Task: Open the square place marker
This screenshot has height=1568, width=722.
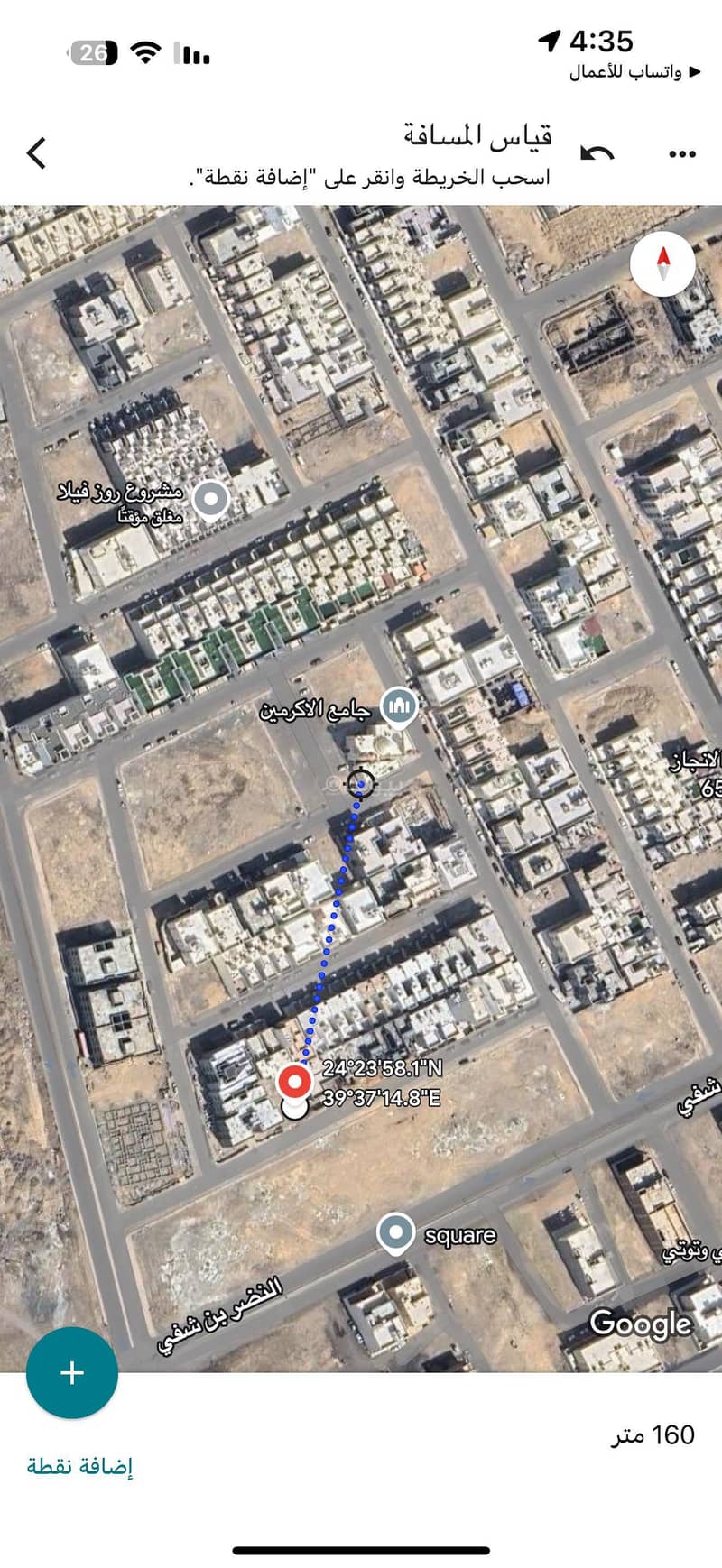Action: point(395,1233)
